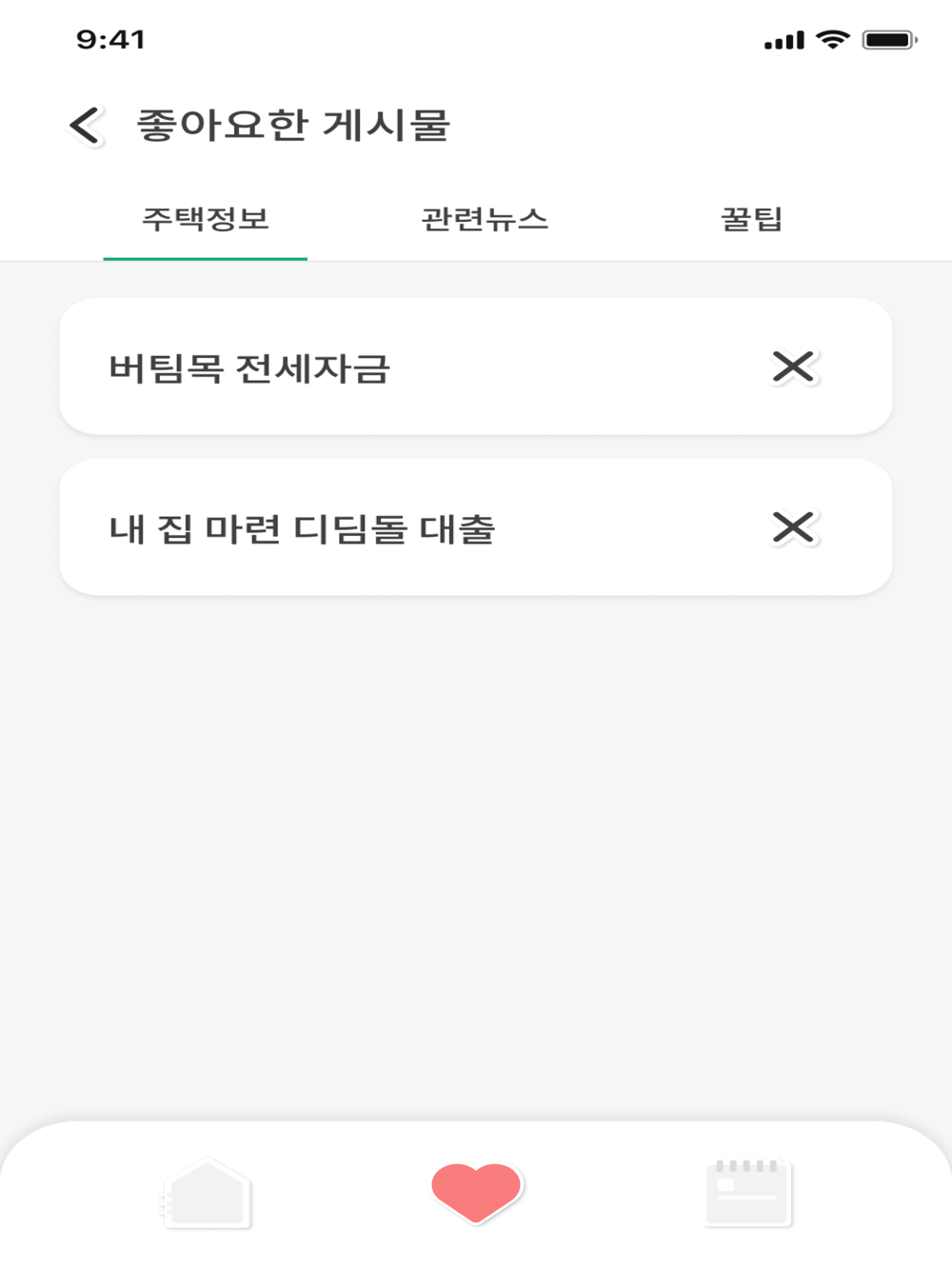Switch to the 꿀팁 tab
952x1270 pixels.
tap(752, 220)
